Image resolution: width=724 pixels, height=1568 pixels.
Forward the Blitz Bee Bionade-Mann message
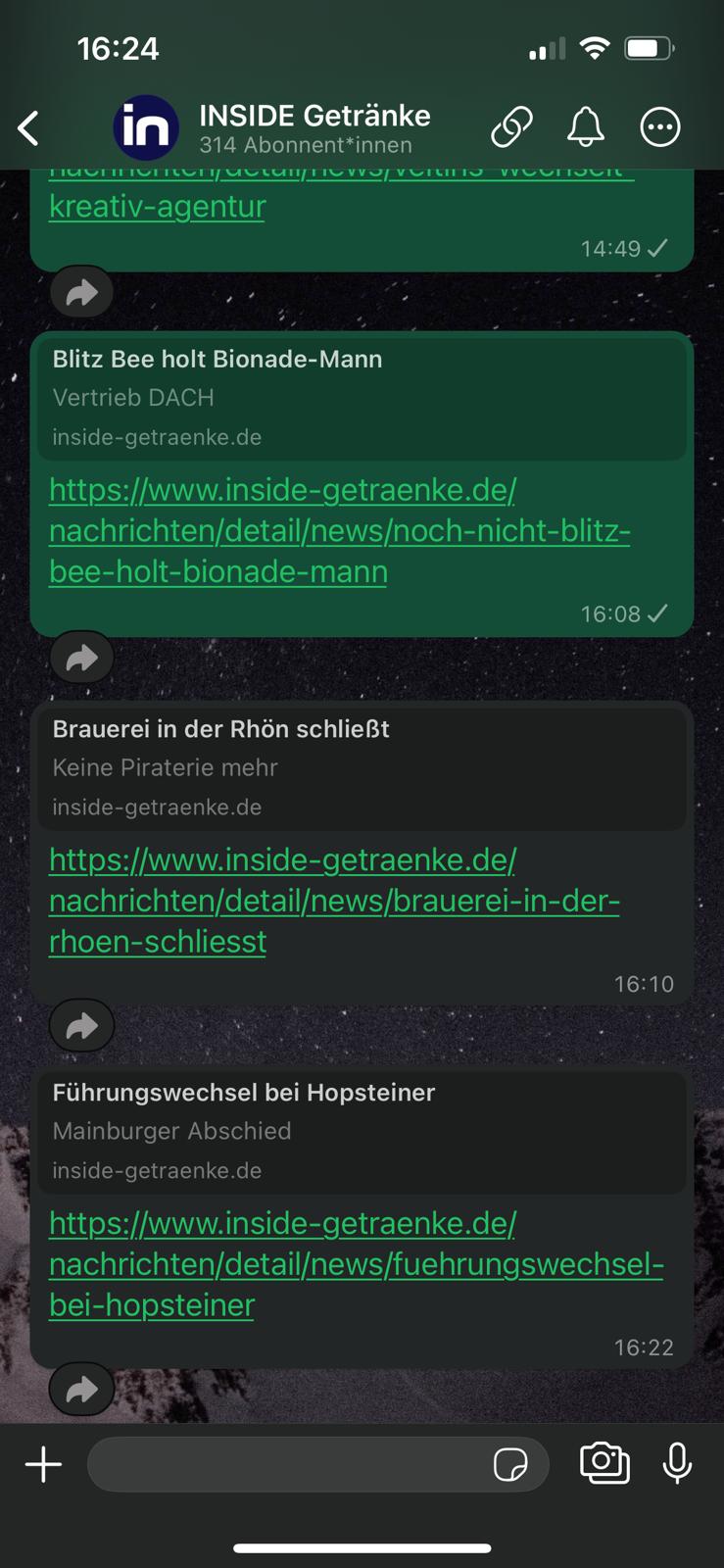click(x=81, y=659)
